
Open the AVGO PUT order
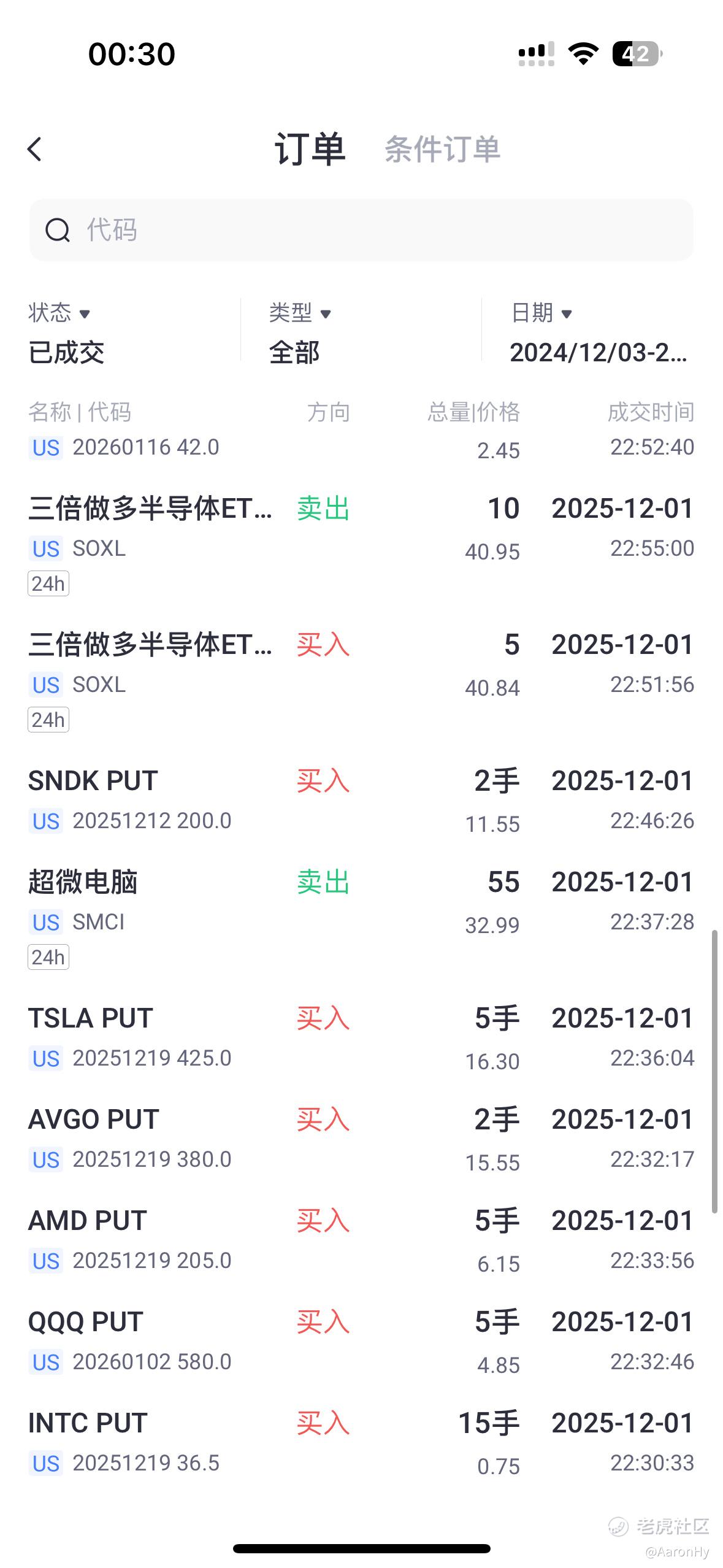361,1139
